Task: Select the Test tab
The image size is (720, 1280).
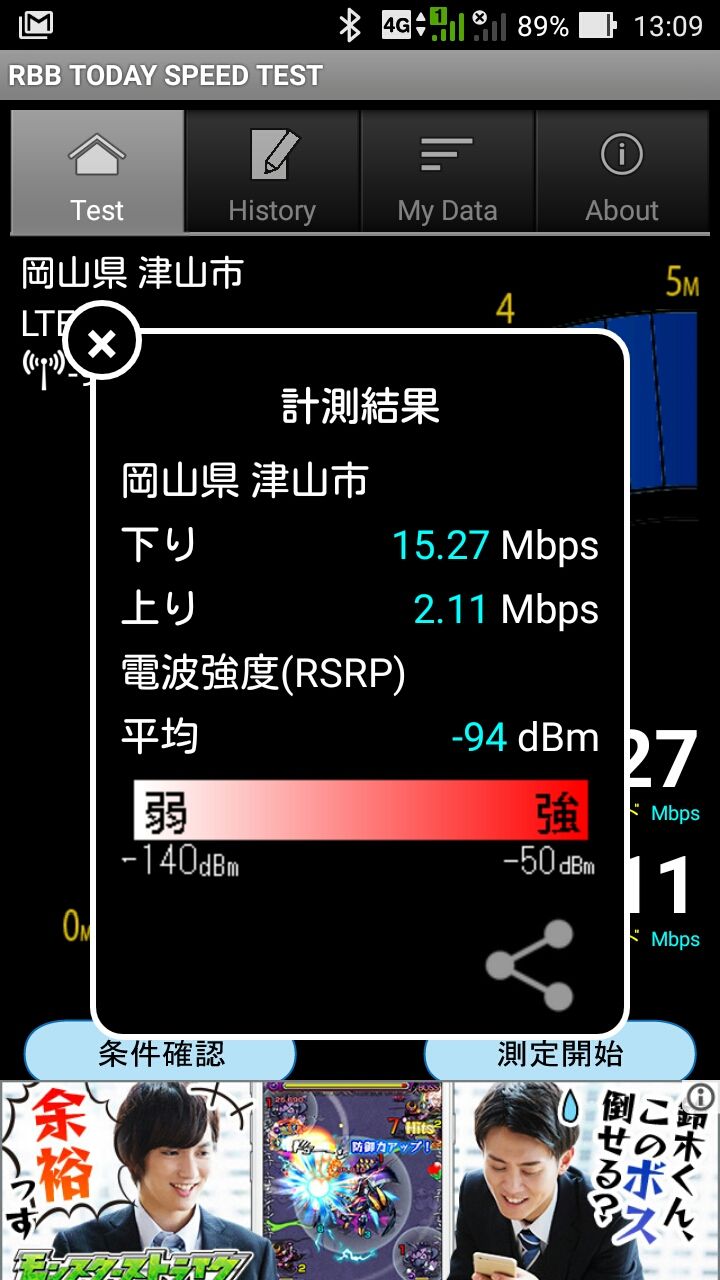Action: click(x=97, y=172)
